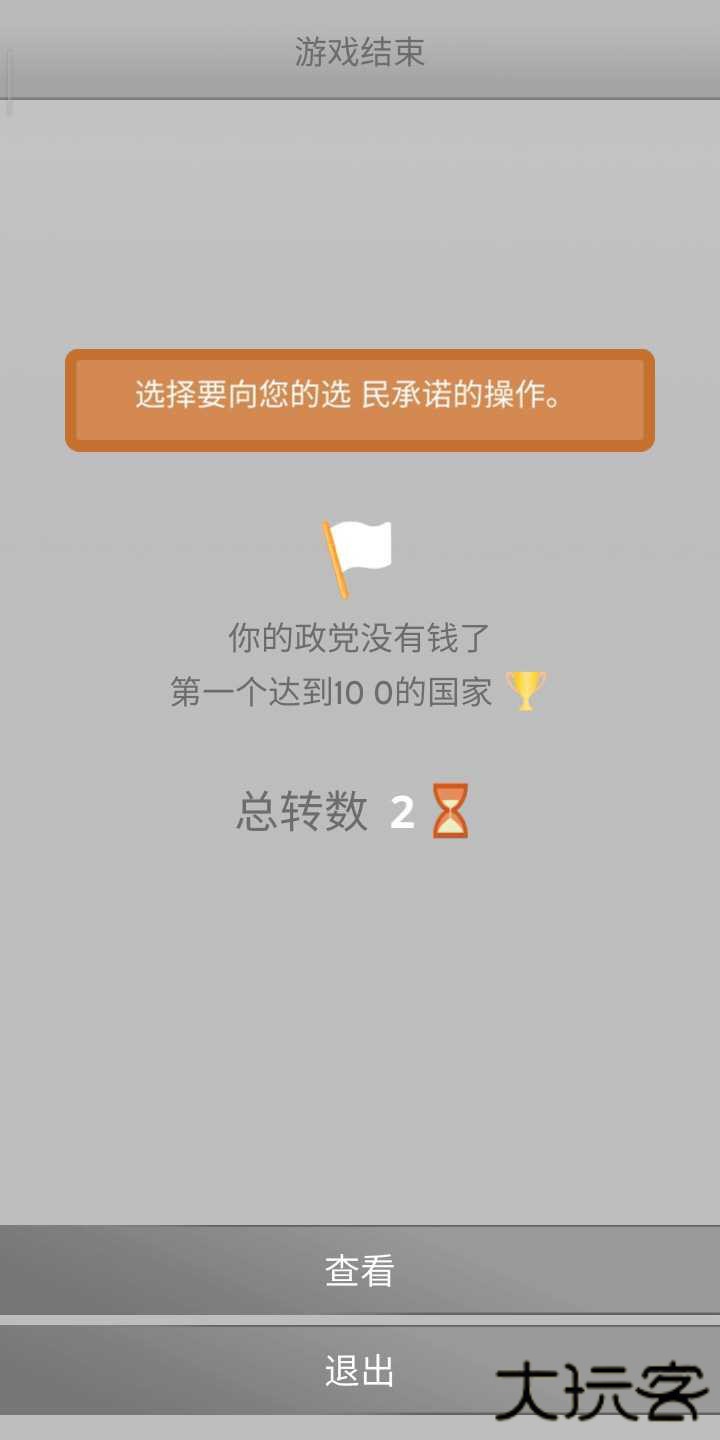Select the trophy icon beside the score text
The image size is (720, 1440).
click(527, 690)
